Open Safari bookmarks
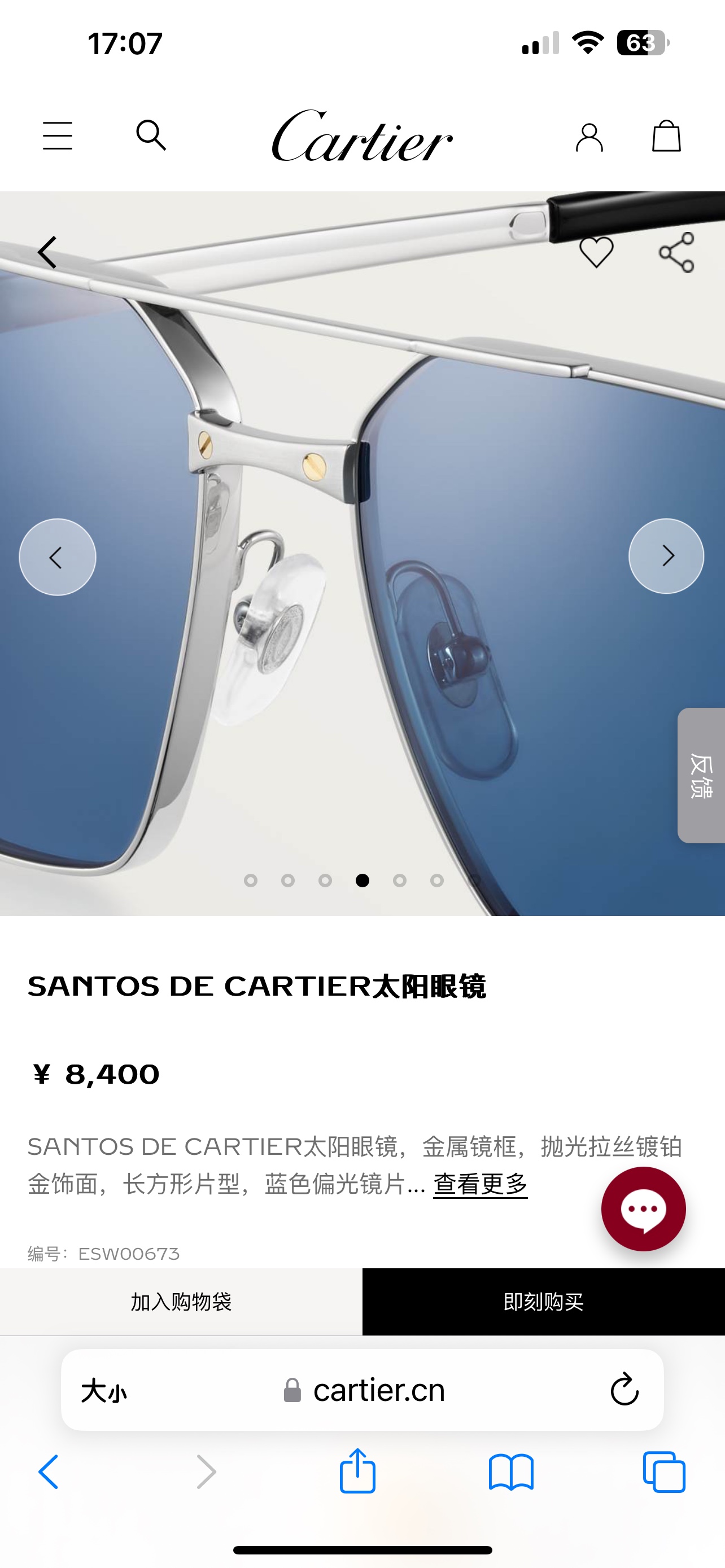 point(511,1473)
